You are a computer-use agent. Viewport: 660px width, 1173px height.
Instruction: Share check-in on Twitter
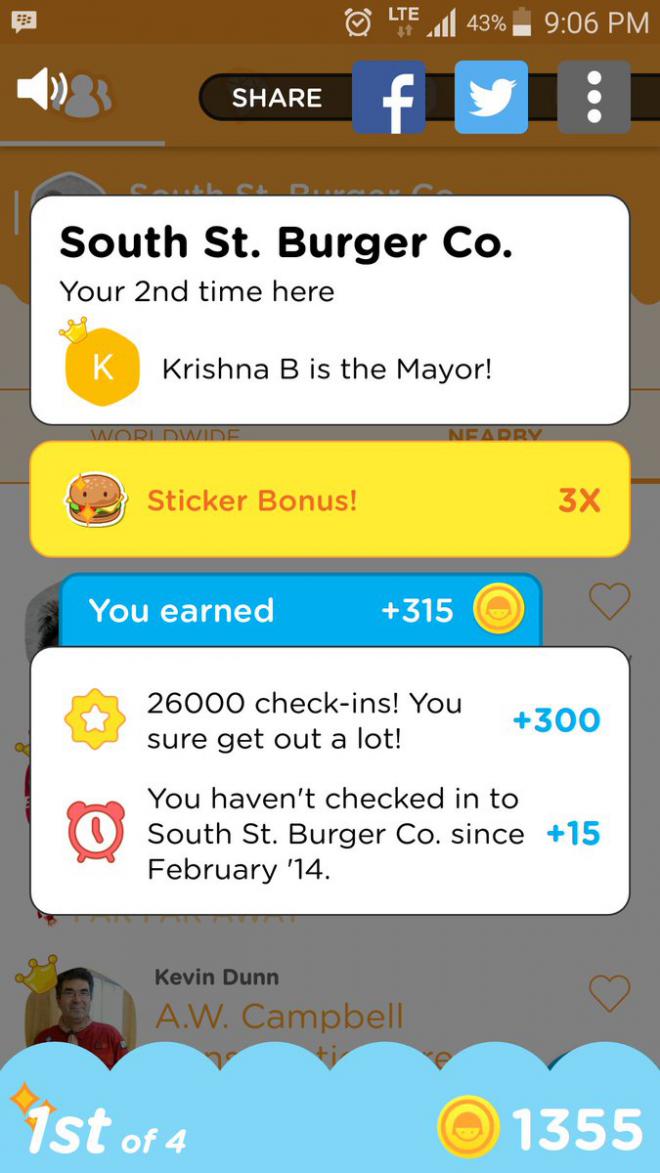(491, 97)
